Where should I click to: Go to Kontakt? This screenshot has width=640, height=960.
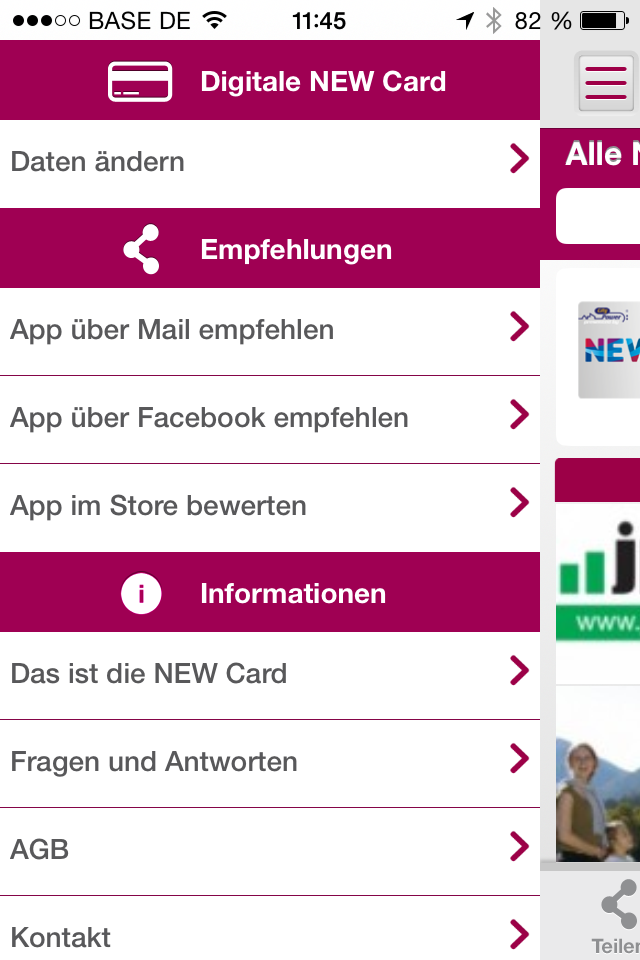point(270,936)
